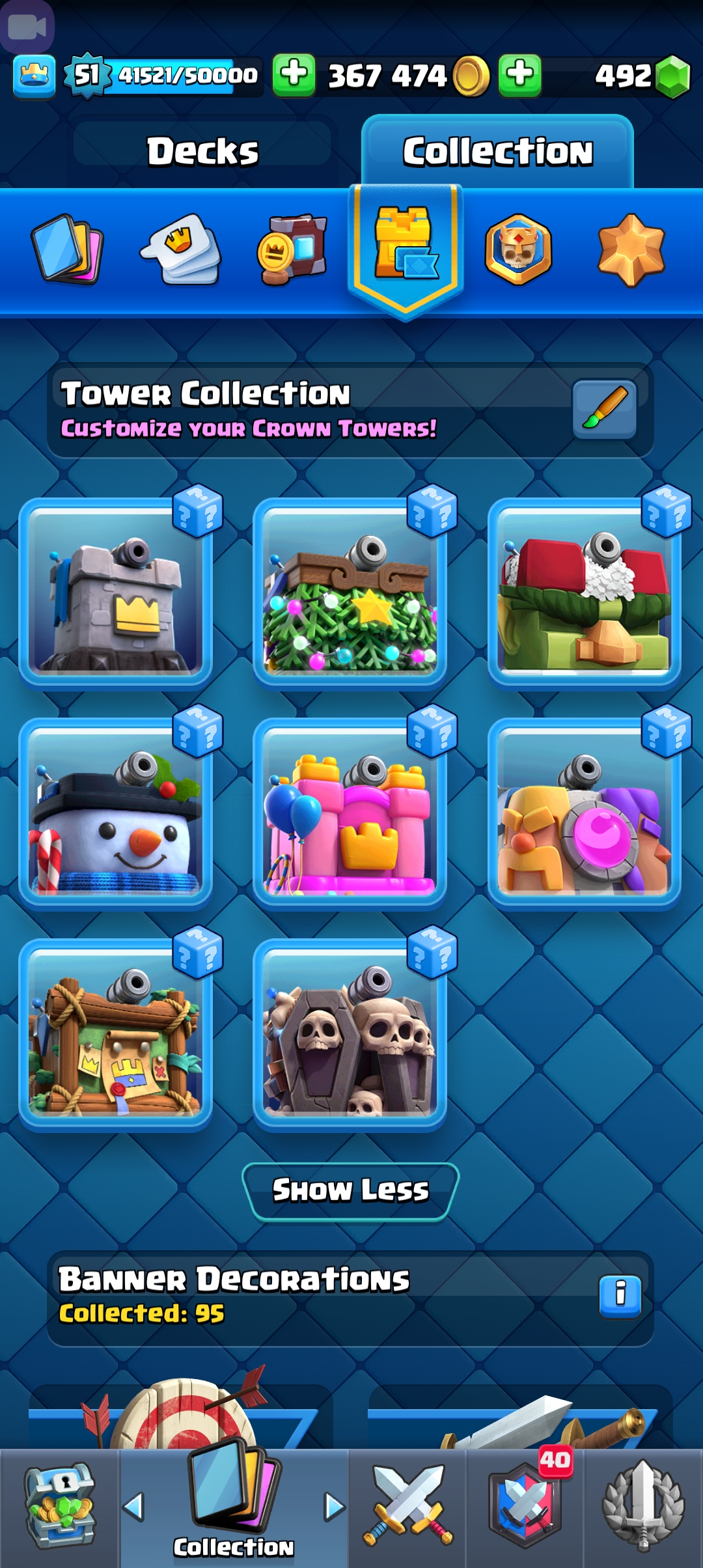
Task: Open the player profile crown icon
Action: 34,76
